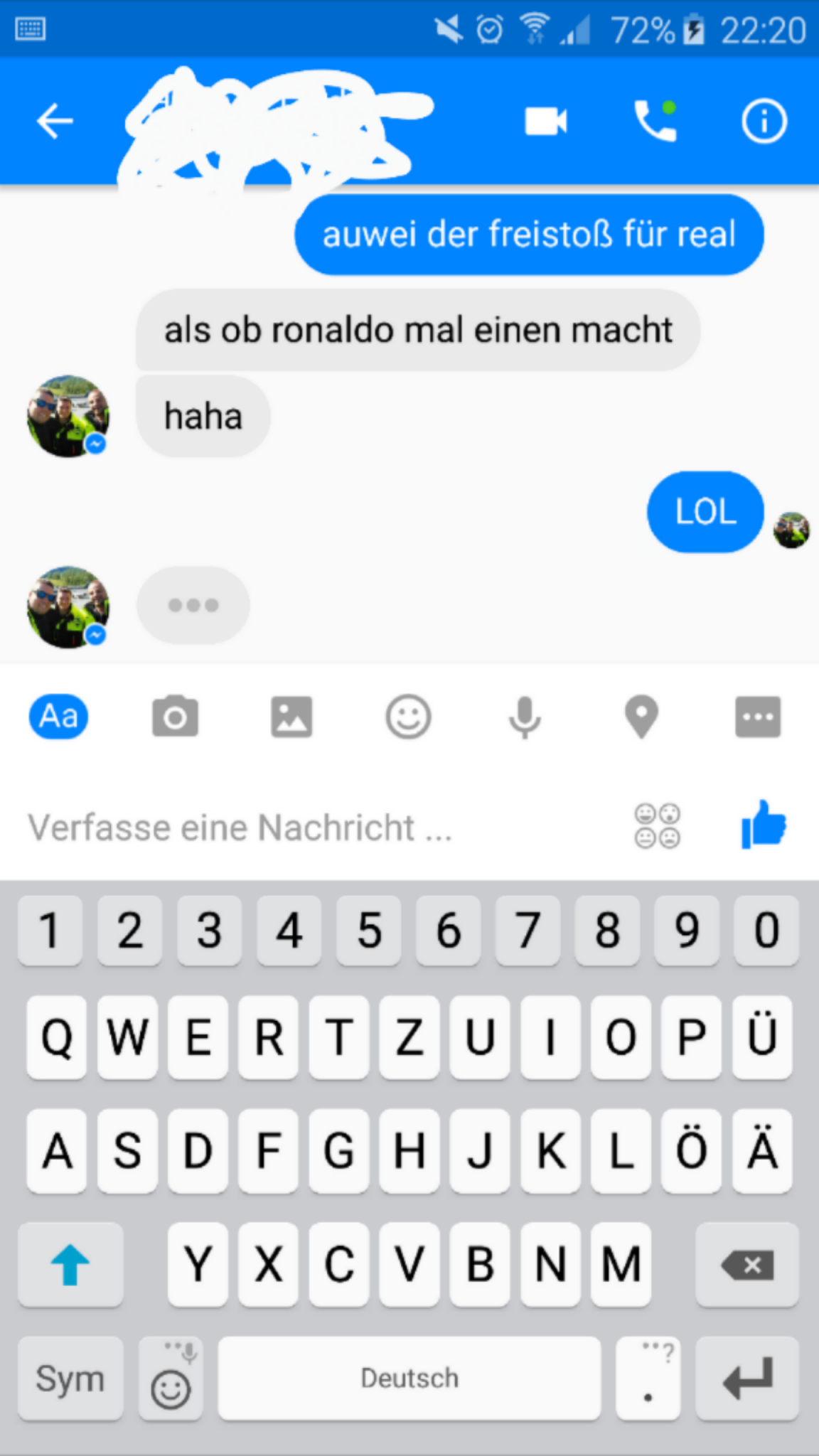Open the emoji grid next to message field
819x1456 pixels.
coord(658,826)
